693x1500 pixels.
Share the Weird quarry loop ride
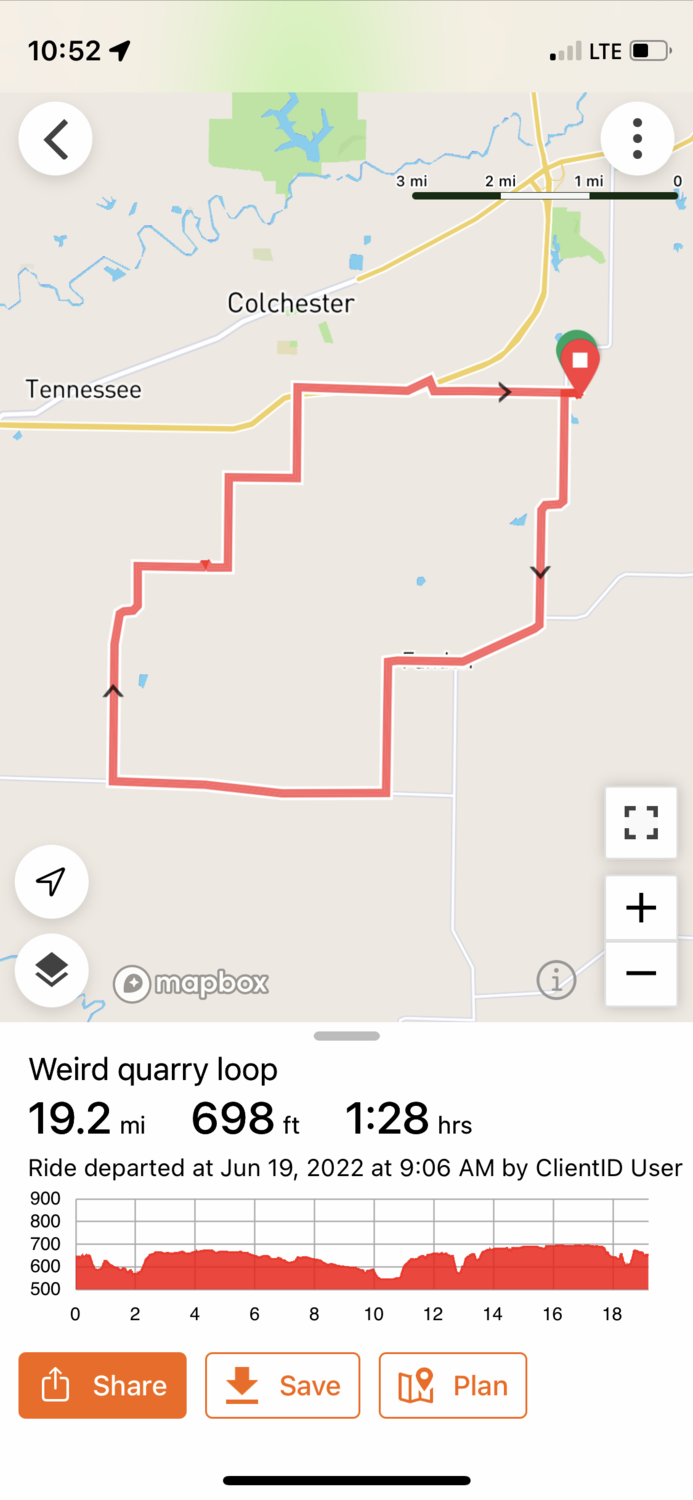coord(102,1385)
